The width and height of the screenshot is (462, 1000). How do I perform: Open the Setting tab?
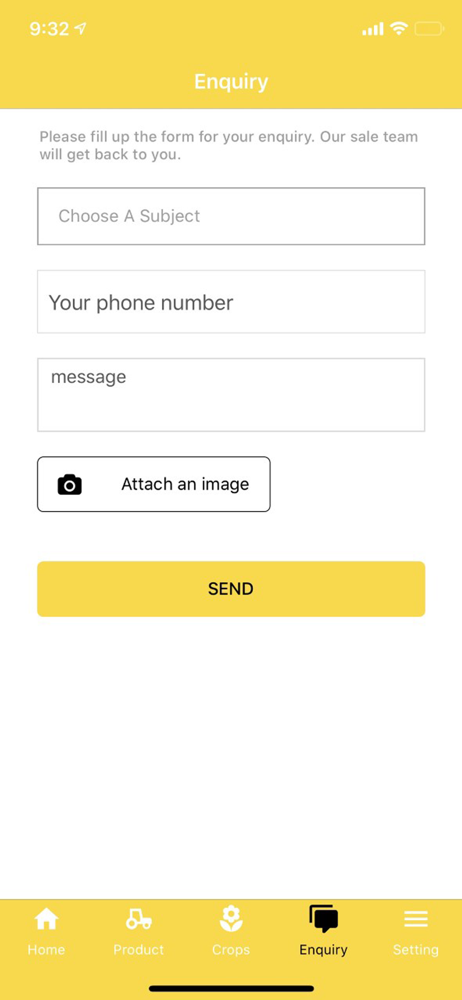[x=415, y=931]
